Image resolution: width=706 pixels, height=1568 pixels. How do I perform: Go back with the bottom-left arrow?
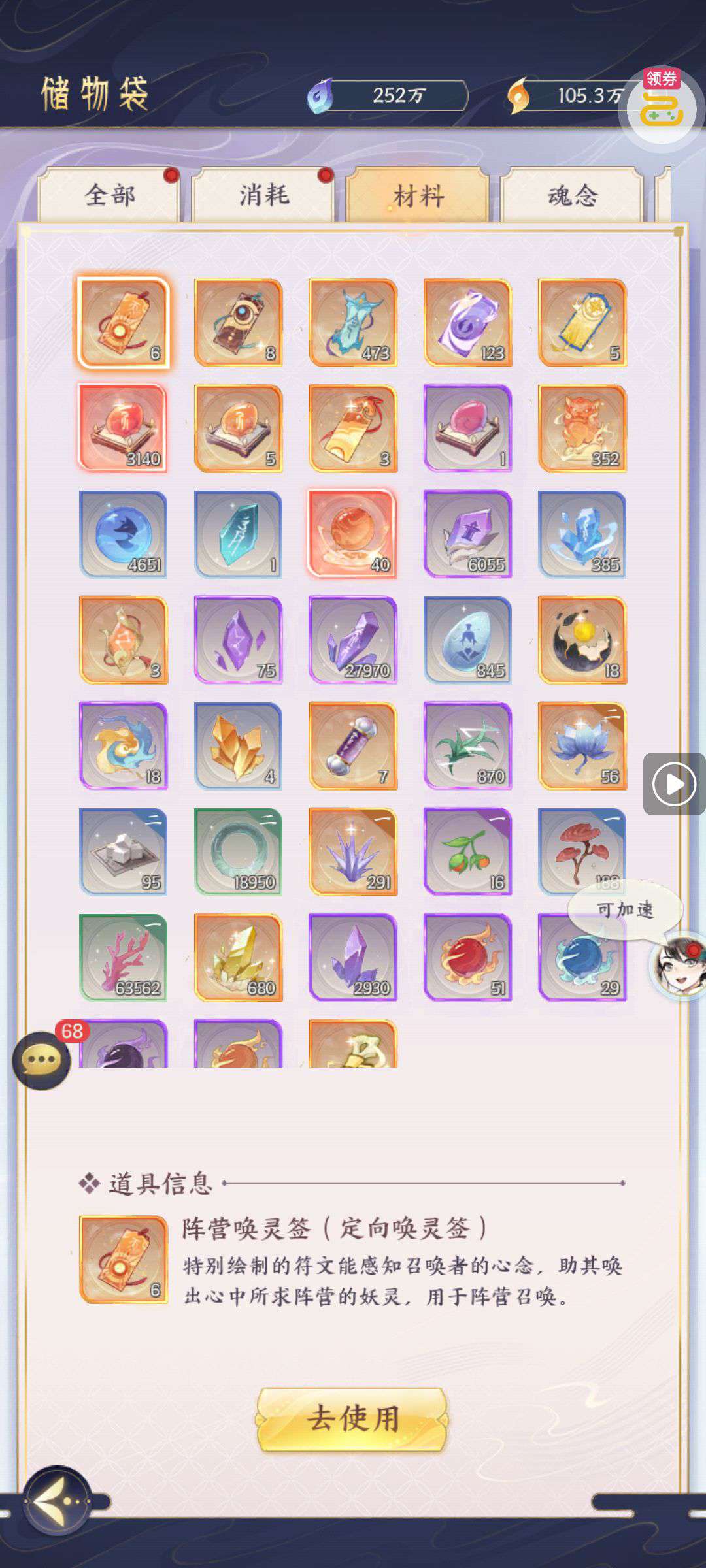click(x=57, y=1501)
